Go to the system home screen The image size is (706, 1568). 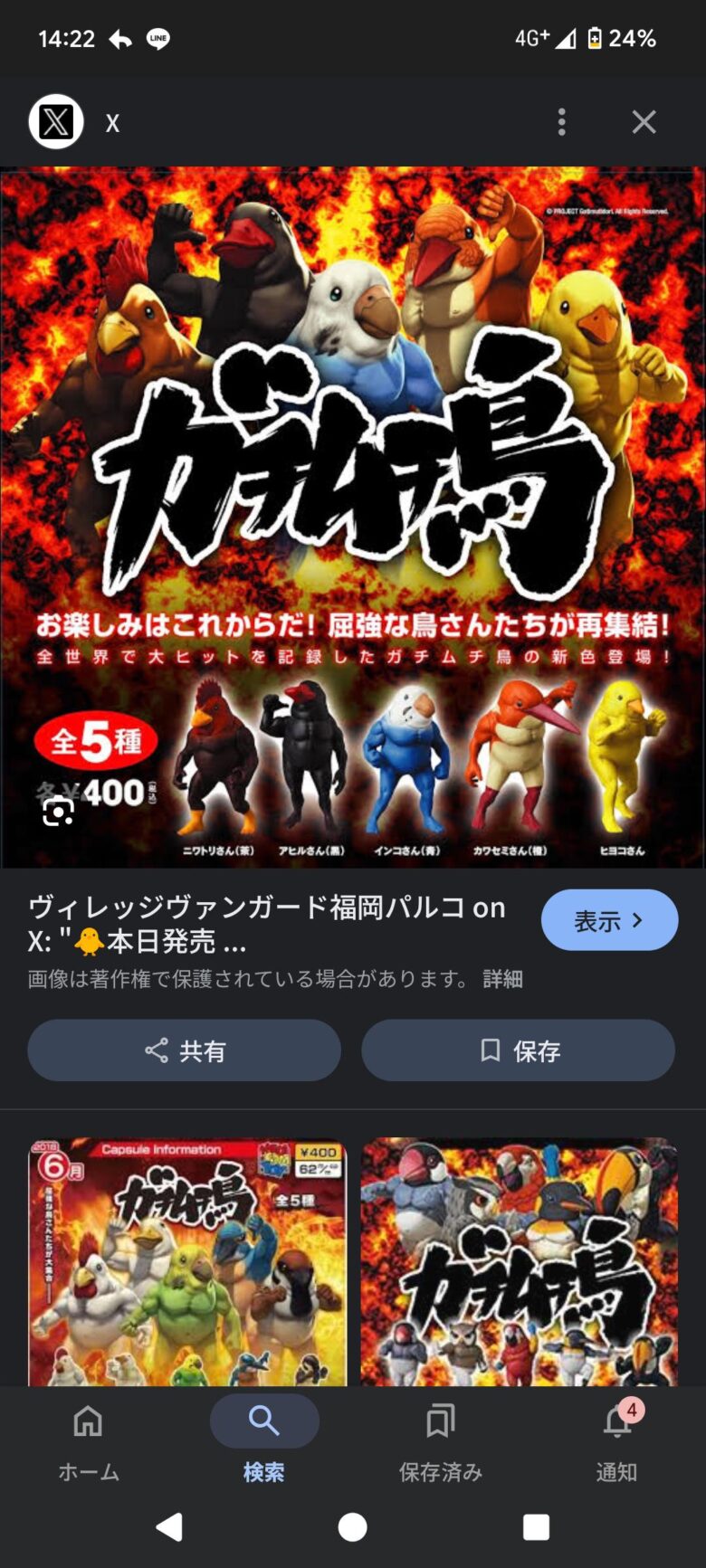click(353, 1527)
